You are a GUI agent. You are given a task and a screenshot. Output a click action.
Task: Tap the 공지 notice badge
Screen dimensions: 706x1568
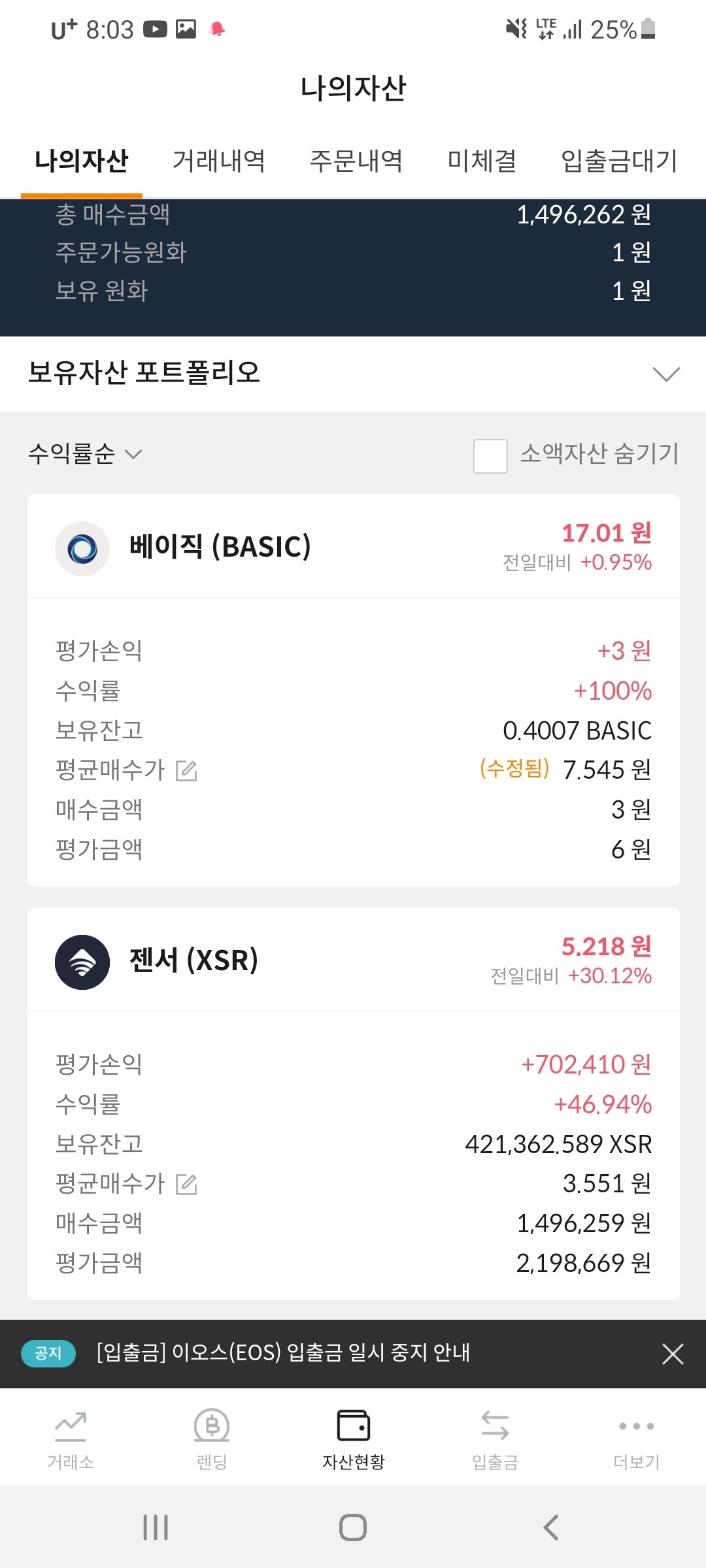[49, 1354]
